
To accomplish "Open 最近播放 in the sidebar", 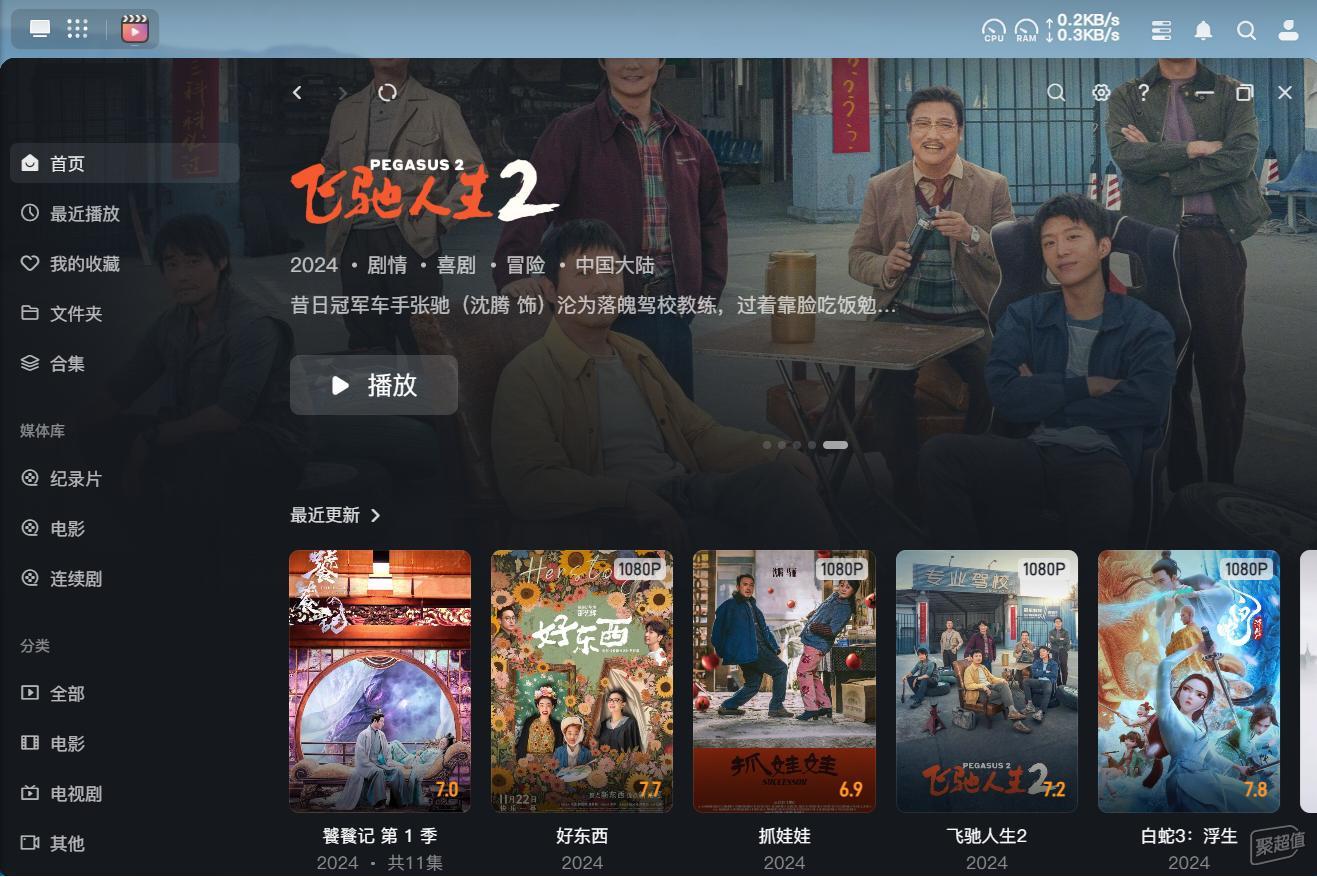I will [84, 214].
